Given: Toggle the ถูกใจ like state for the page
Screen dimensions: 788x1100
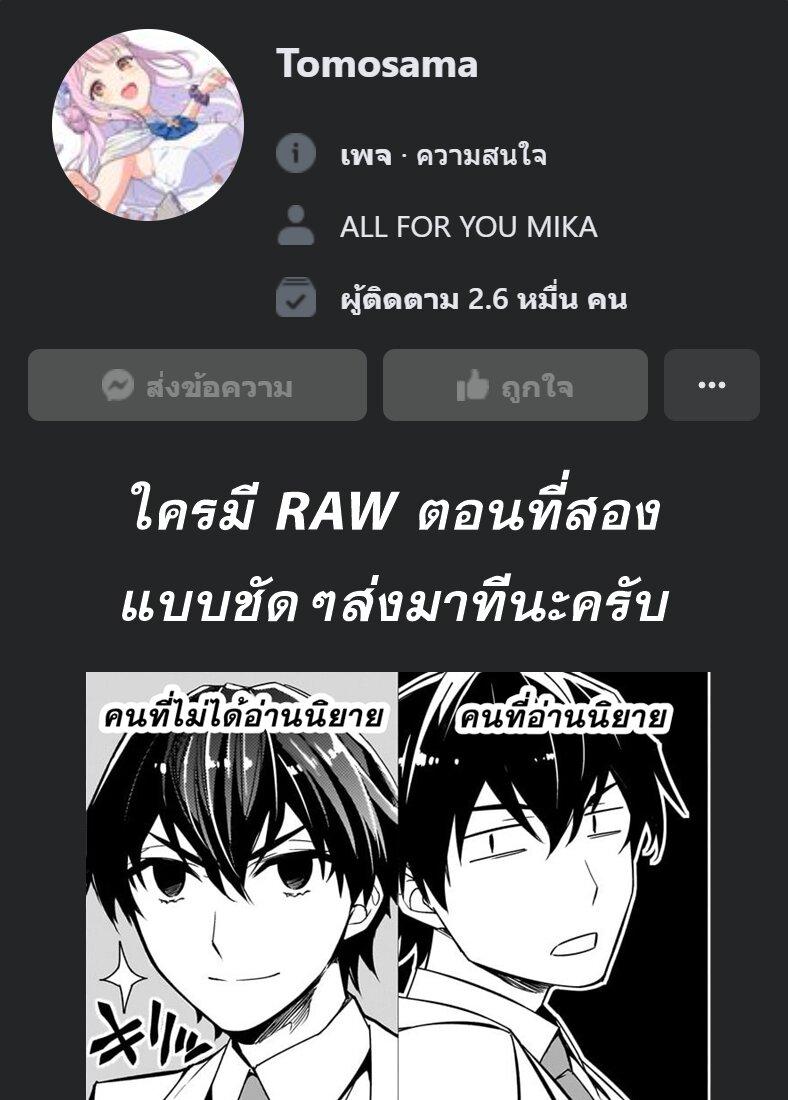Looking at the screenshot, I should [514, 385].
